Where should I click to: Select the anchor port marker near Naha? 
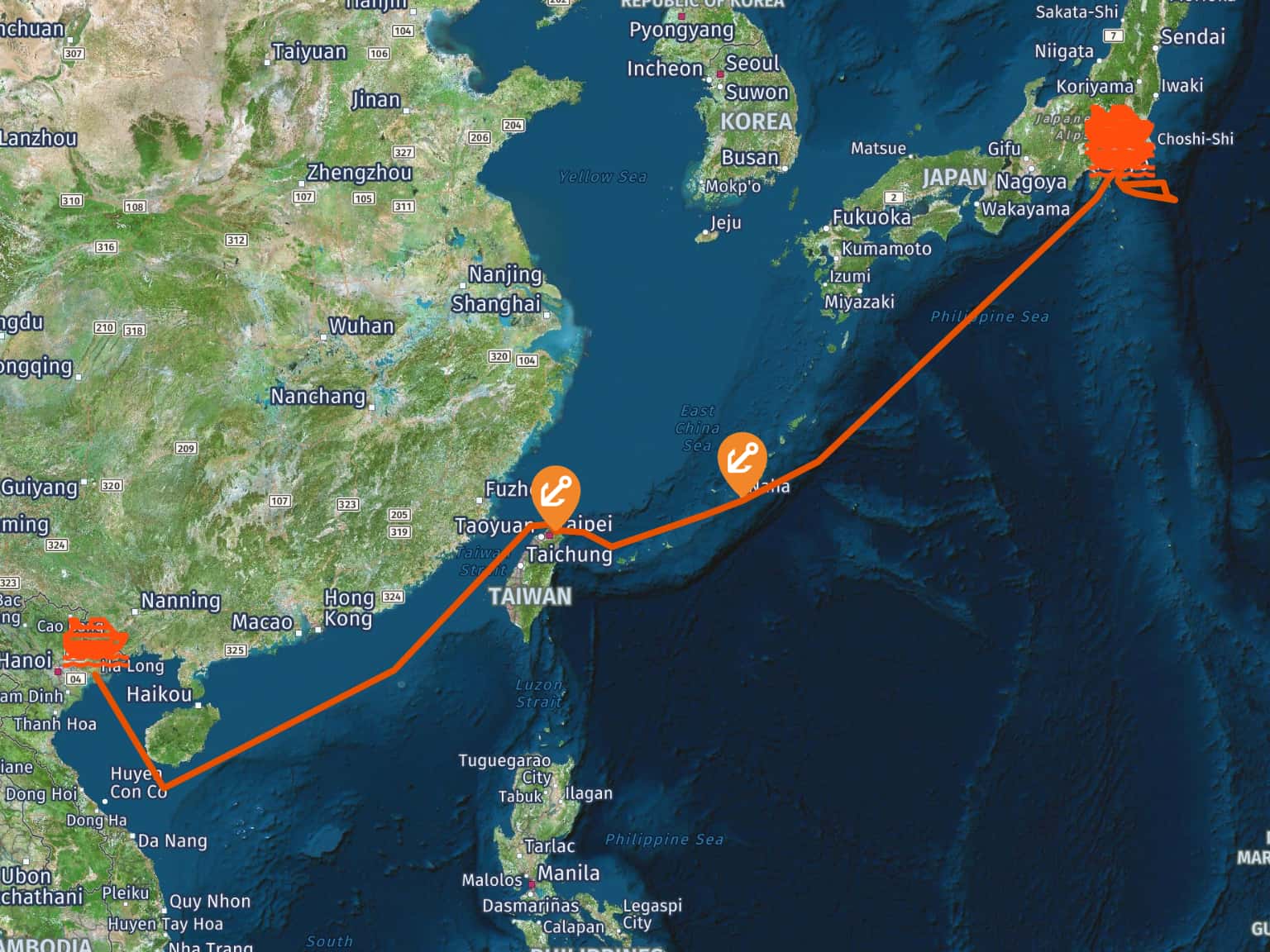coord(742,459)
